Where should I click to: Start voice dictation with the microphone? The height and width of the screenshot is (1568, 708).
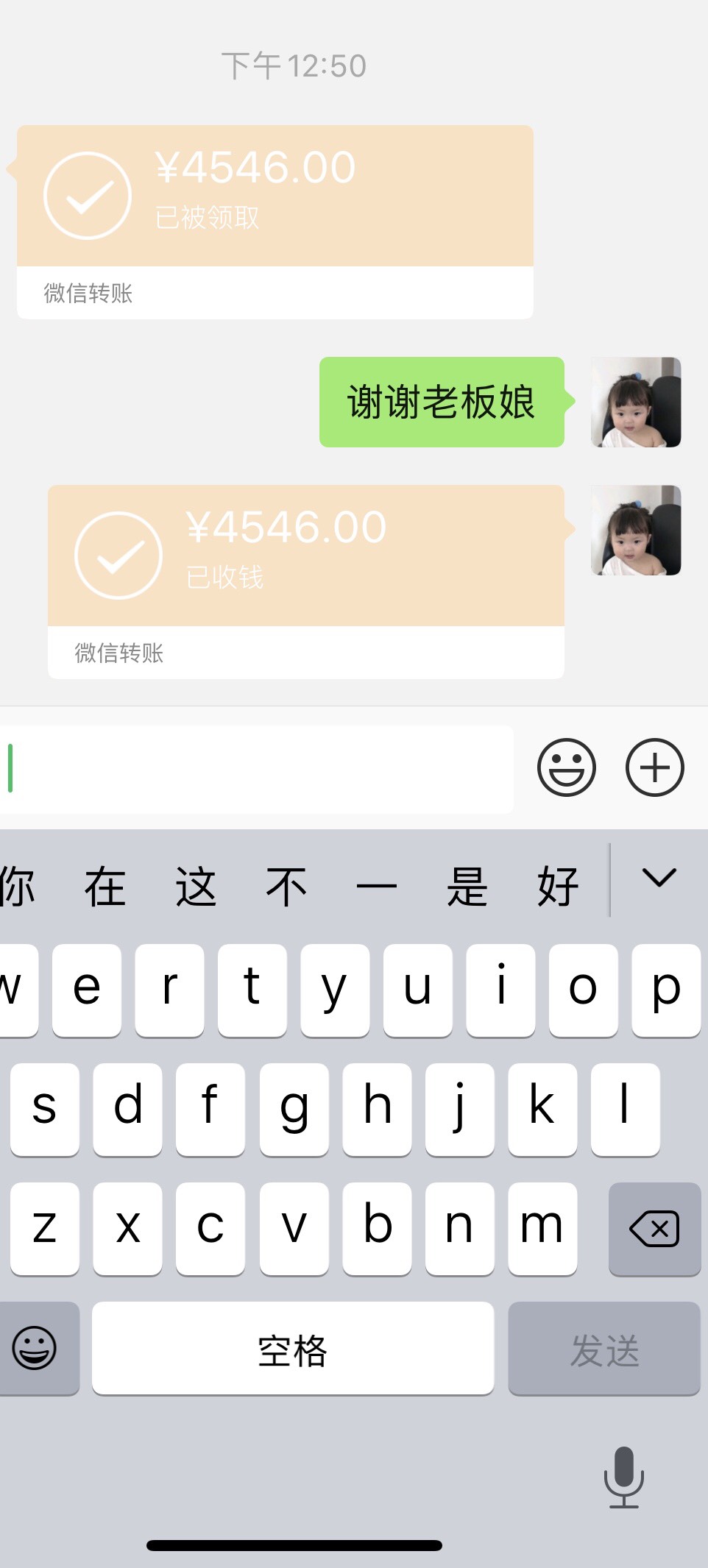click(623, 1477)
